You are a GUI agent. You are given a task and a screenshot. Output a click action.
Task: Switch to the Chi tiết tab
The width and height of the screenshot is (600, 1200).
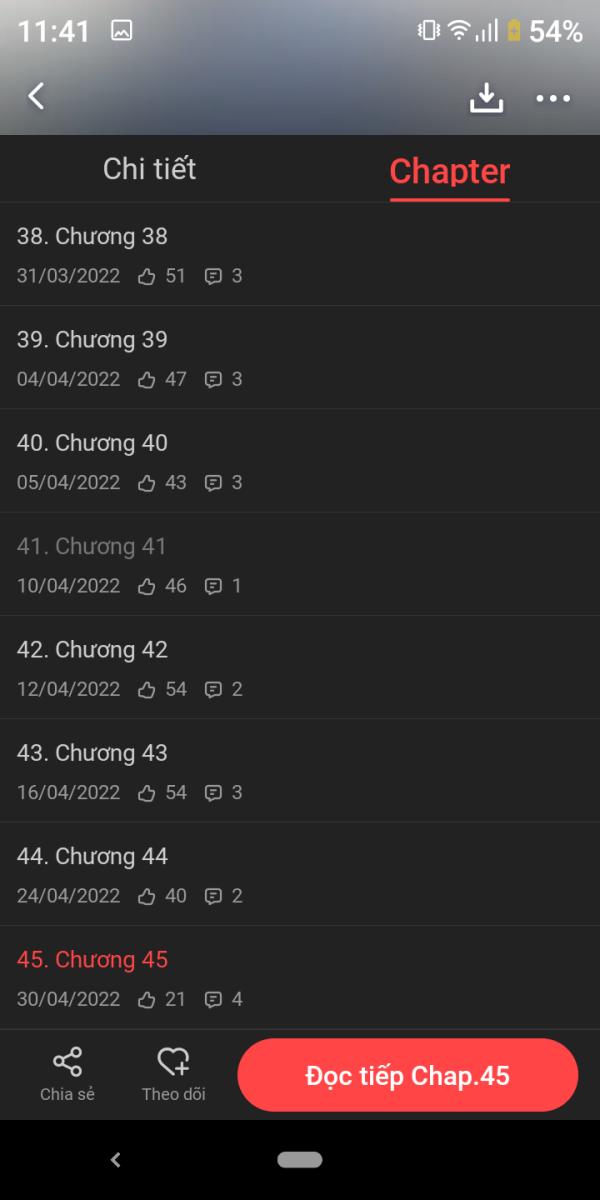149,169
